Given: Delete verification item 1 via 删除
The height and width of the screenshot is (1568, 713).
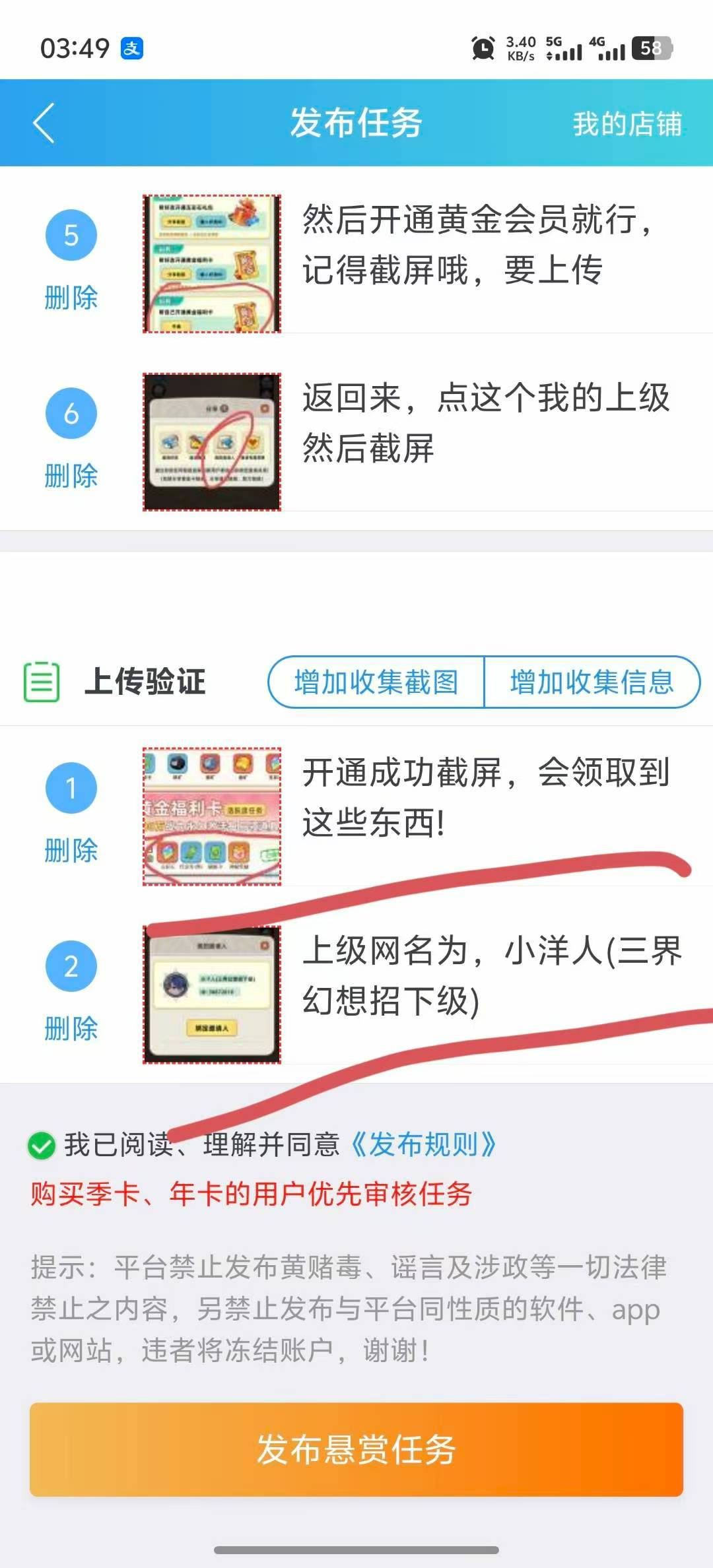Looking at the screenshot, I should (71, 850).
